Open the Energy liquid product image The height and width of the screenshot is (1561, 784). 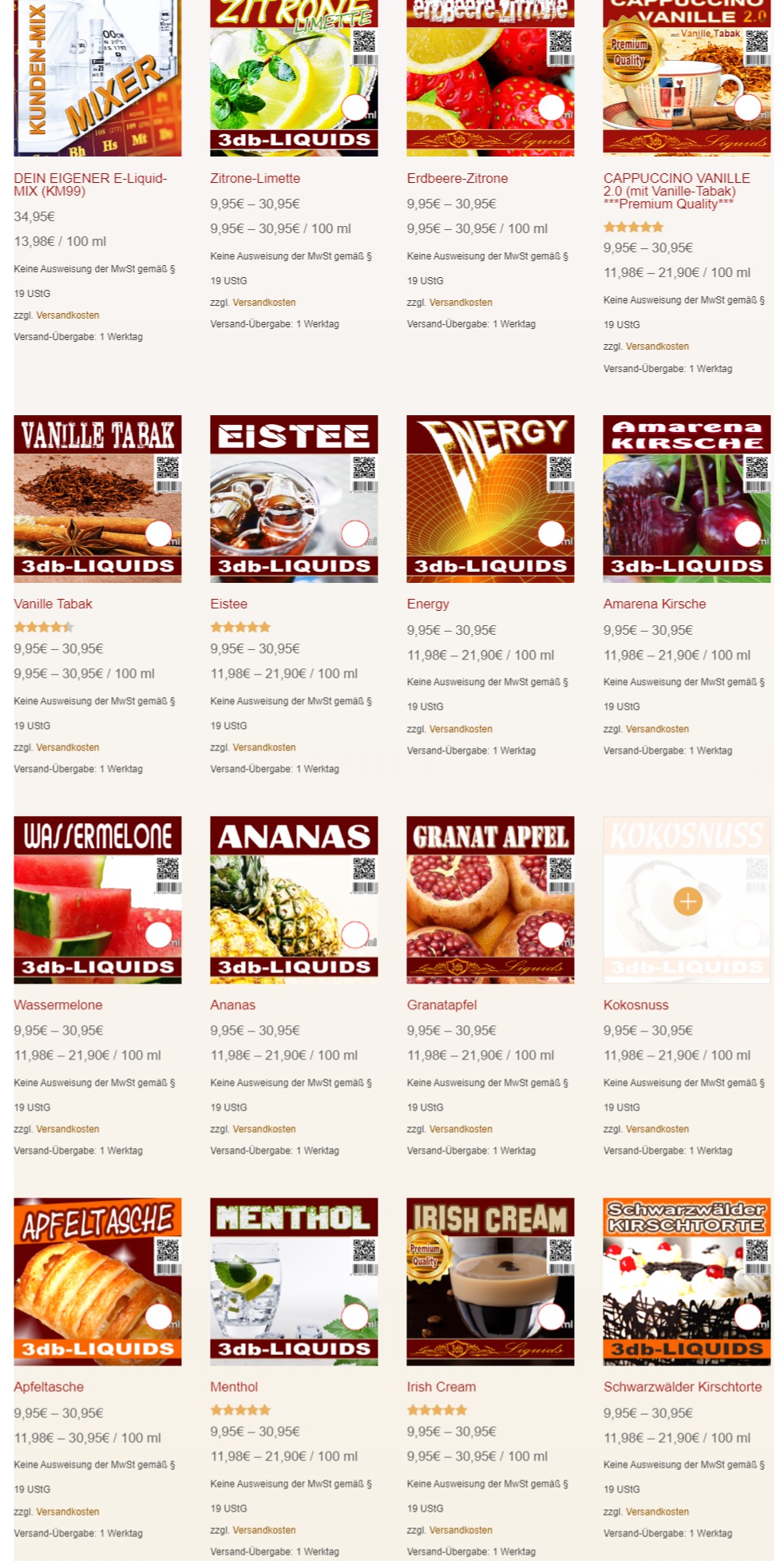pyautogui.click(x=490, y=499)
